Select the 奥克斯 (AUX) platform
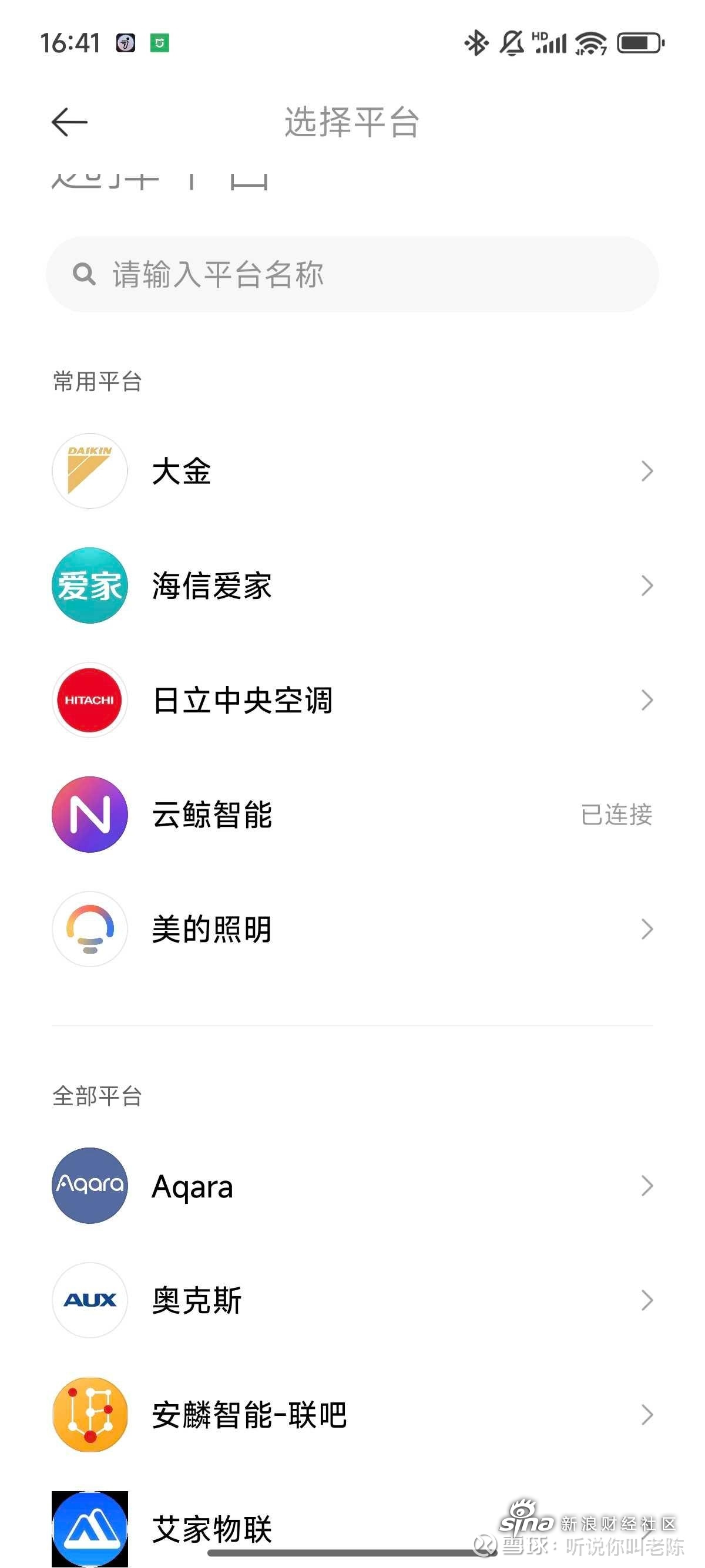This screenshot has height=1568, width=705. point(352,1300)
